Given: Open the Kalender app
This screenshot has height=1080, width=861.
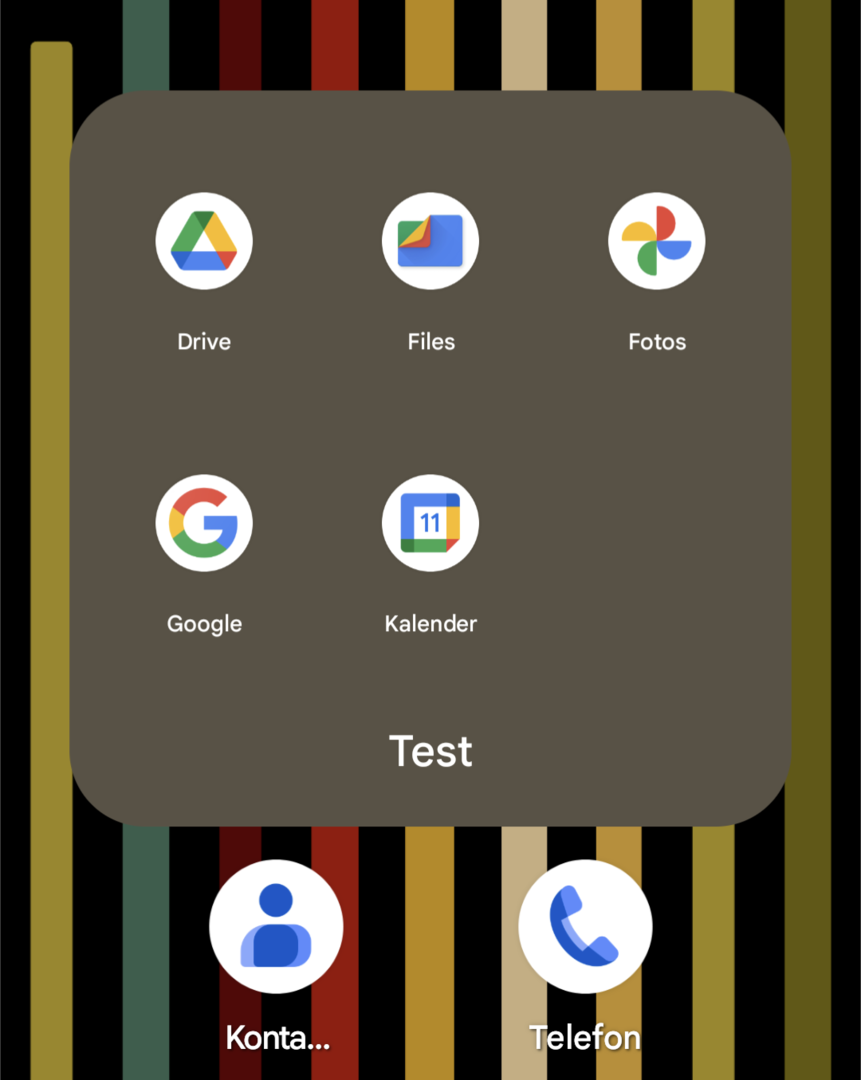Looking at the screenshot, I should coord(430,523).
